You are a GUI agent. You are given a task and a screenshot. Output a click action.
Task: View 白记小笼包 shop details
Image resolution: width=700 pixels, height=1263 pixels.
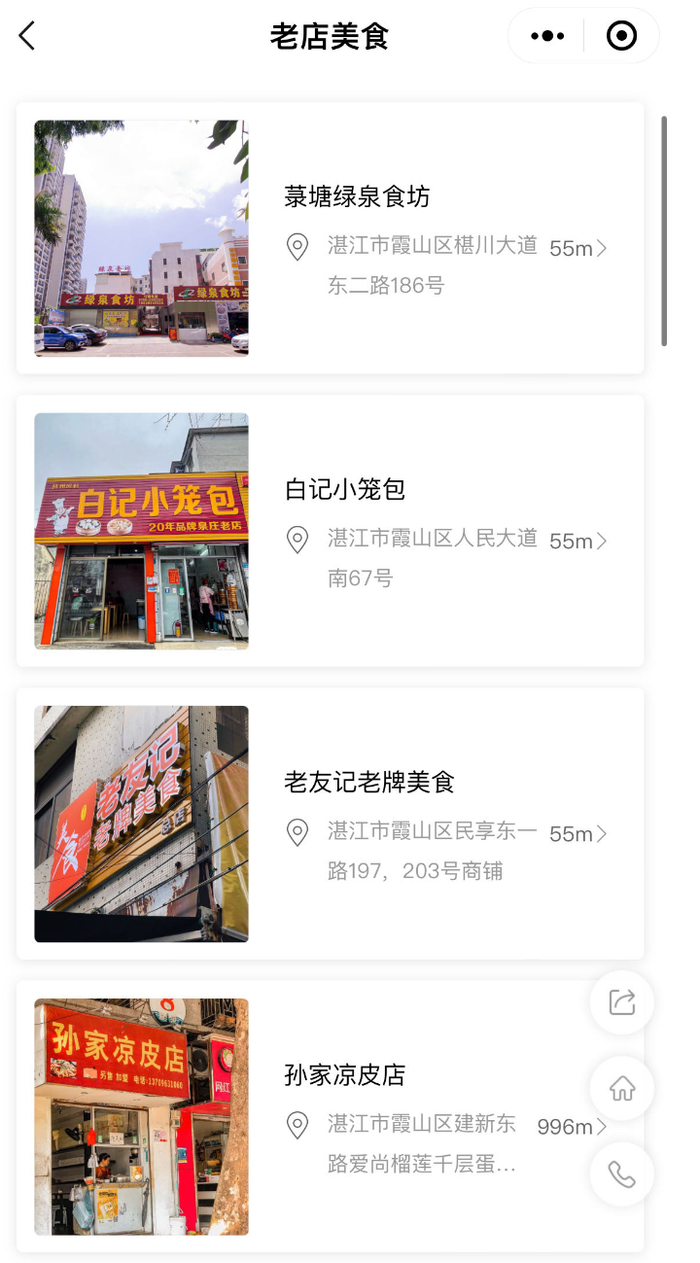(x=330, y=531)
